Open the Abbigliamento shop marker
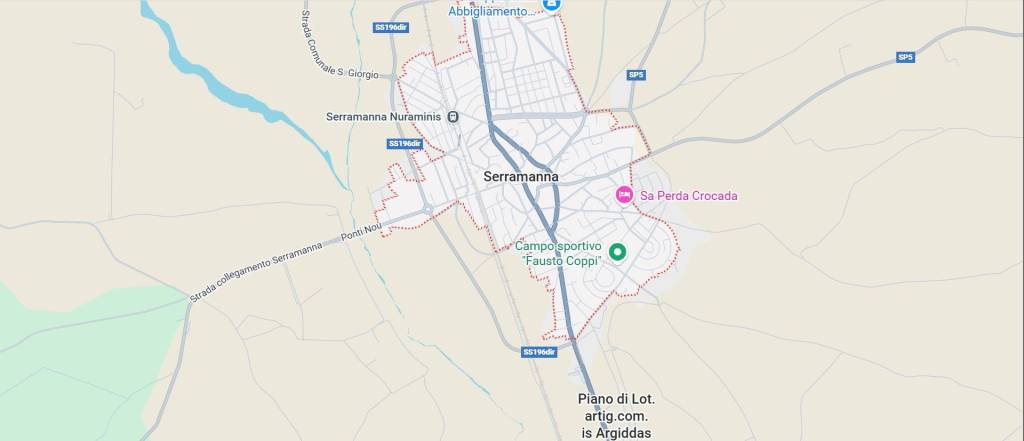The height and width of the screenshot is (441, 1024). click(550, 5)
